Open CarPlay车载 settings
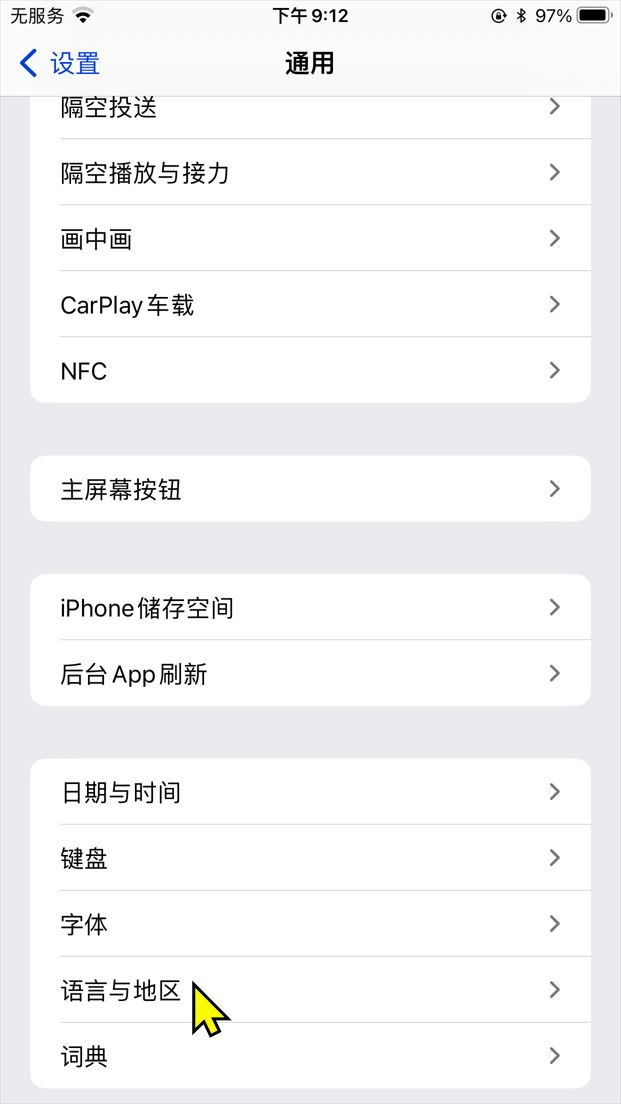This screenshot has width=621, height=1104. [x=310, y=305]
